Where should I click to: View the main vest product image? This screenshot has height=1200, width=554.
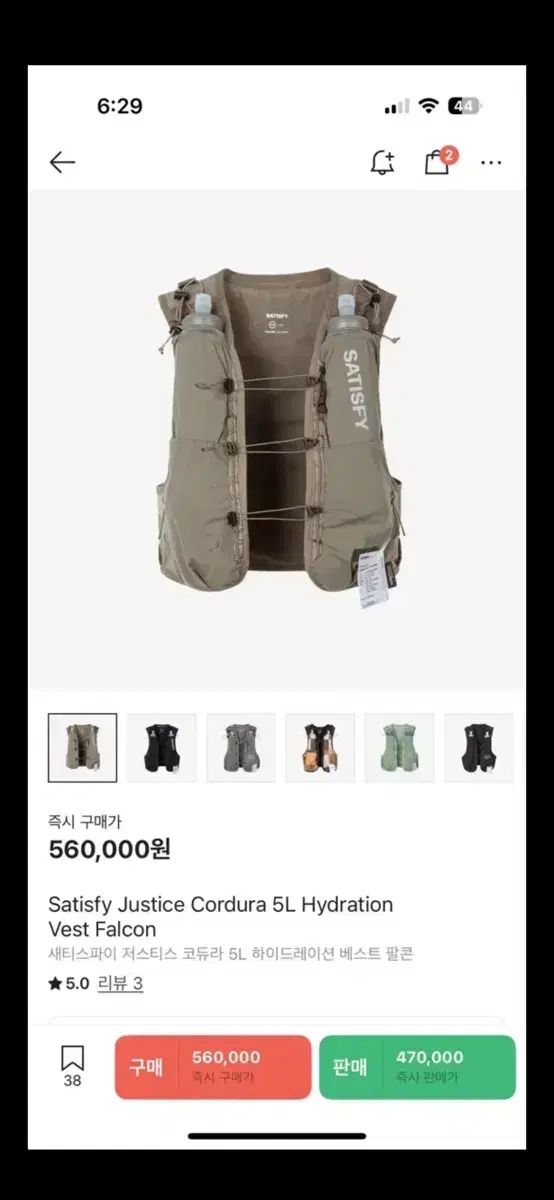tap(277, 440)
